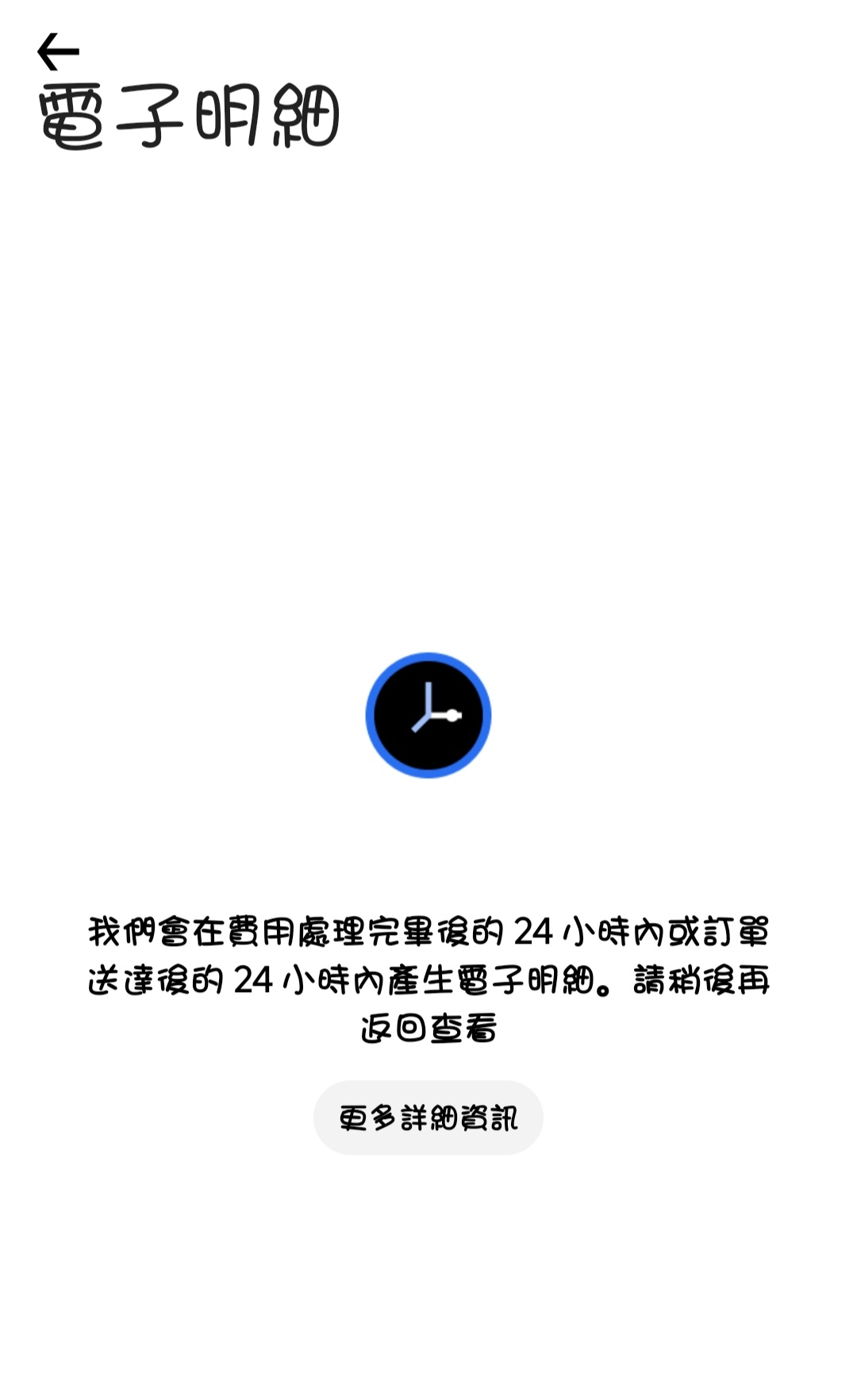857x1400 pixels.
Task: Open the 更多詳細資訊 button
Action: coord(428,1117)
